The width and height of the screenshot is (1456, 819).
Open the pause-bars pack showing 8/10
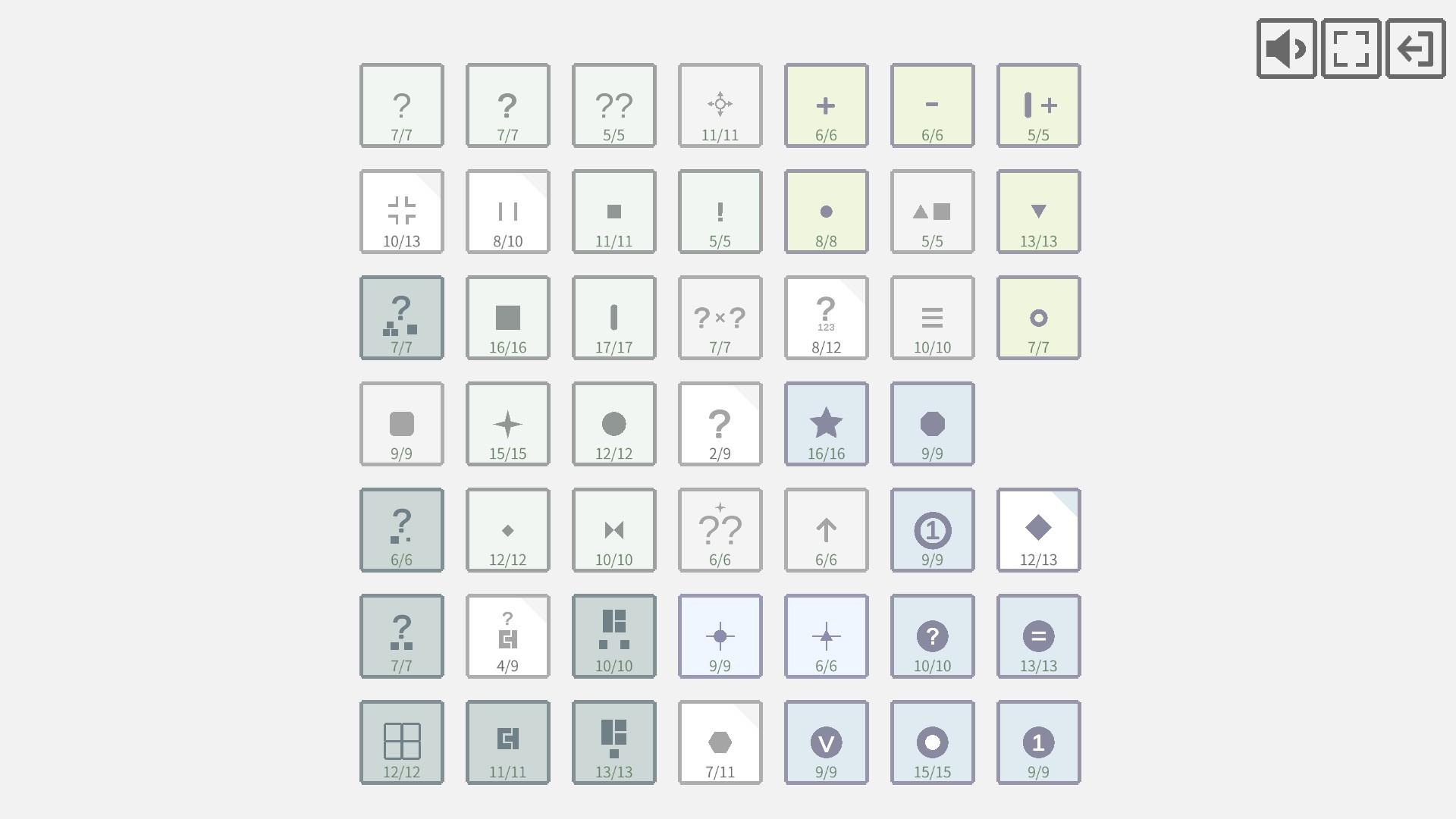click(507, 212)
